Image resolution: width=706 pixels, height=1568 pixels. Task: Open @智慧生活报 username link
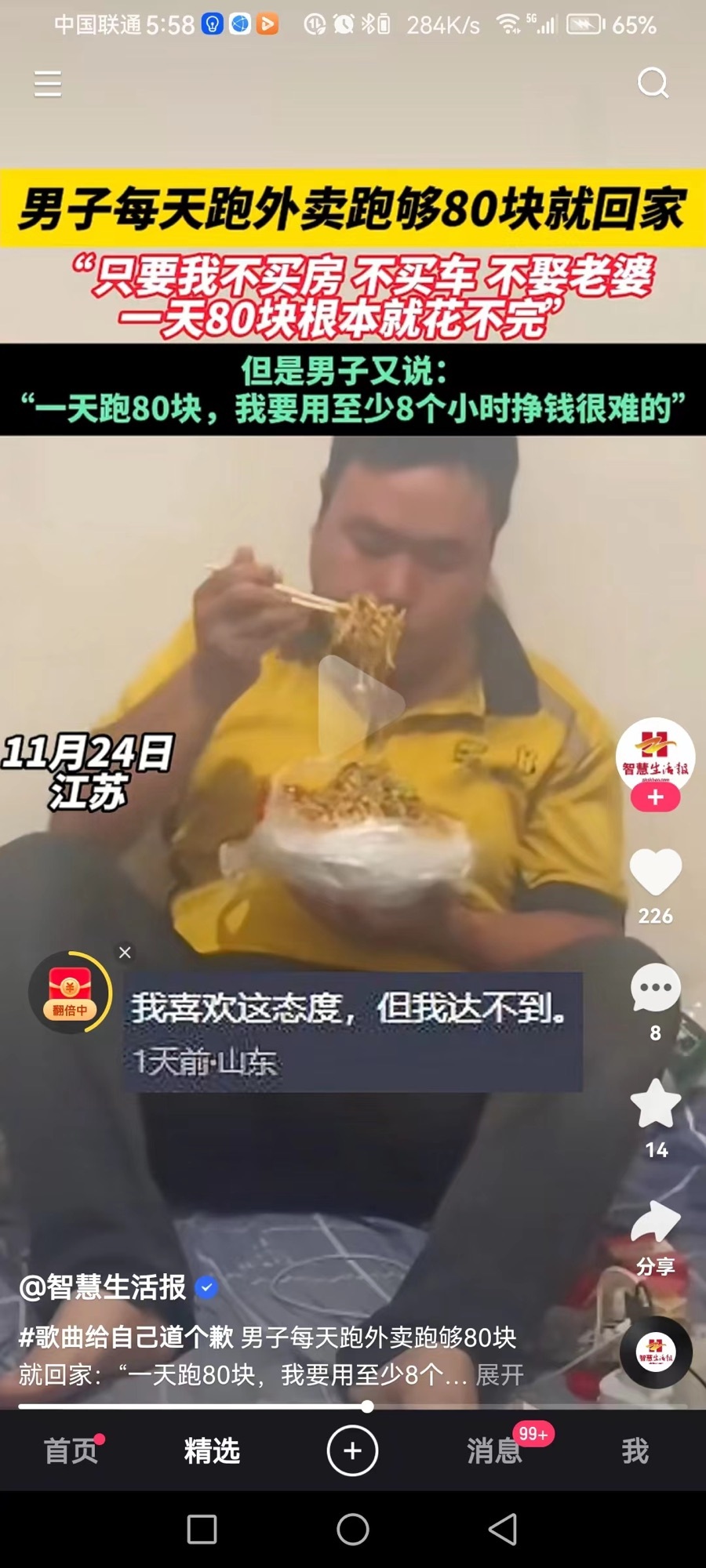103,1287
